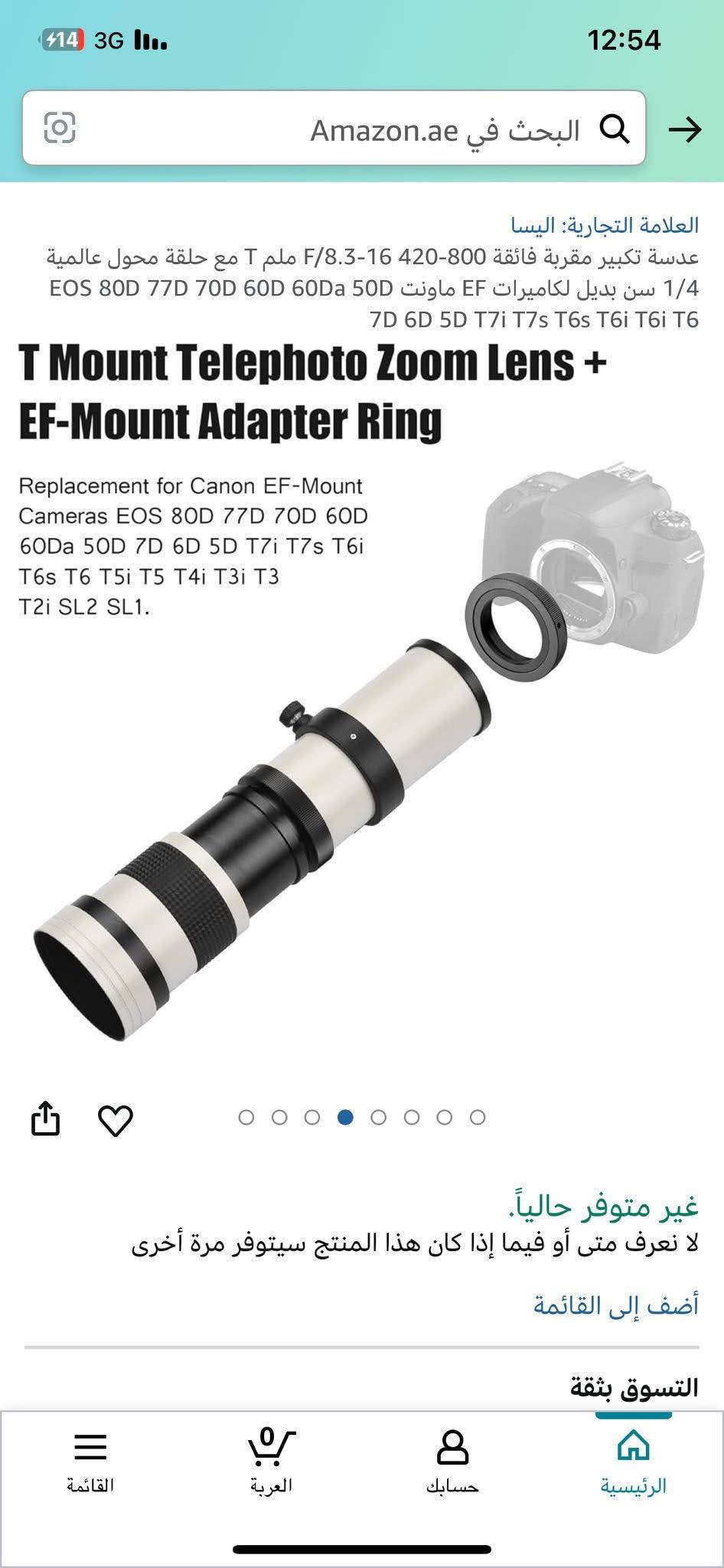View the العربة cart tab
The height and width of the screenshot is (1568, 724).
(271, 1464)
